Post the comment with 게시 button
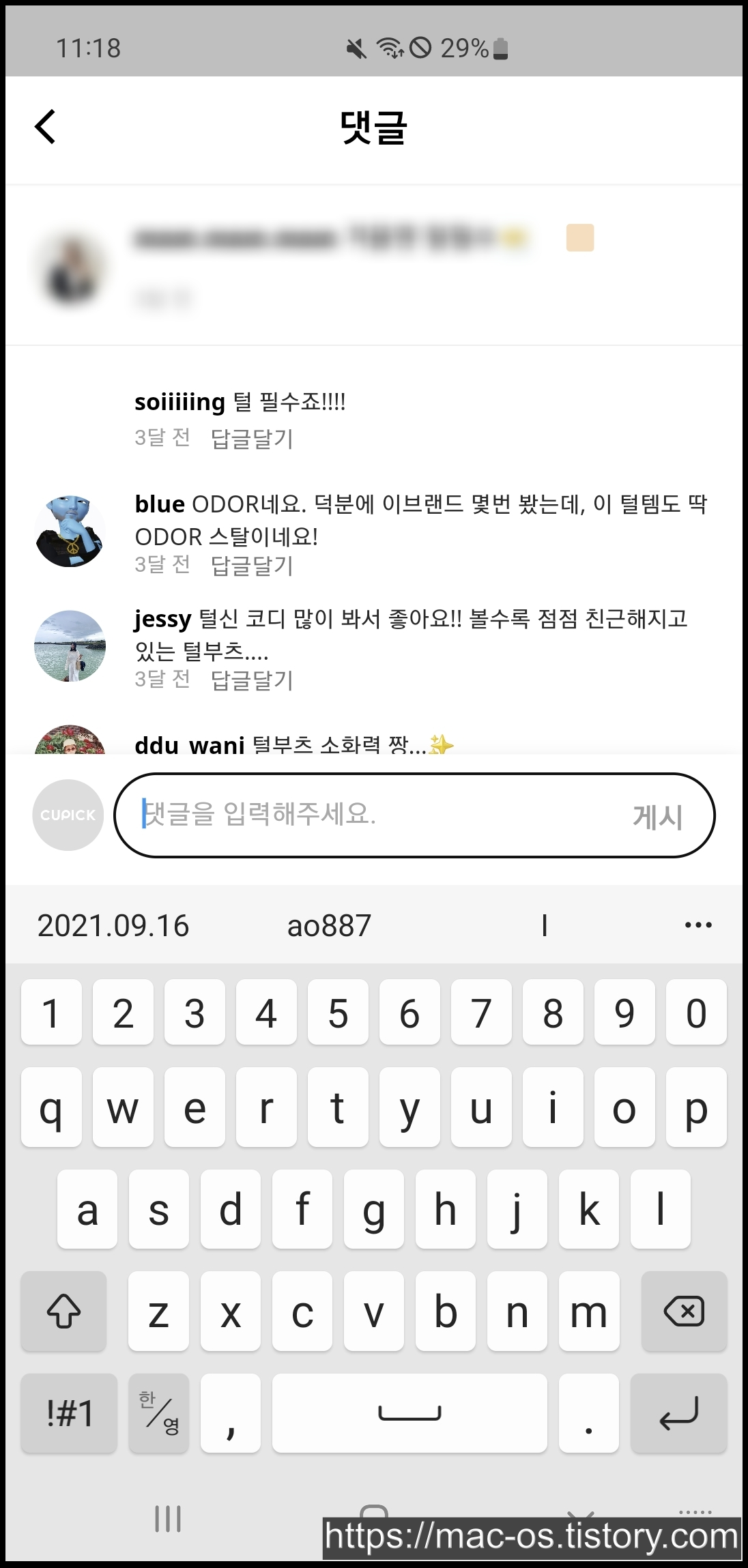The height and width of the screenshot is (1568, 748). pyautogui.click(x=657, y=816)
